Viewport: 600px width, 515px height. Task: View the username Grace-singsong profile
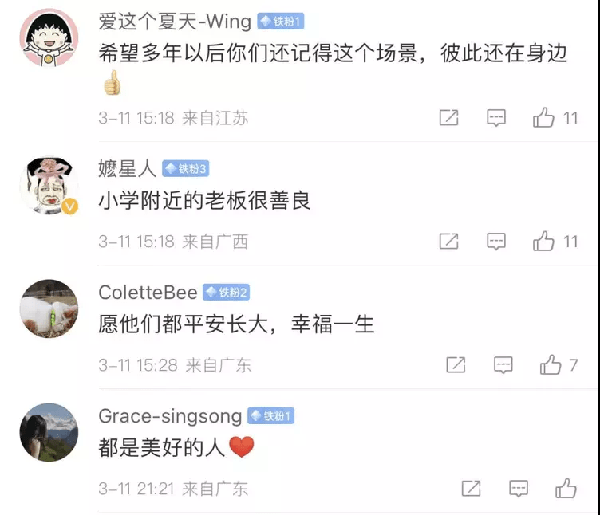[170, 415]
